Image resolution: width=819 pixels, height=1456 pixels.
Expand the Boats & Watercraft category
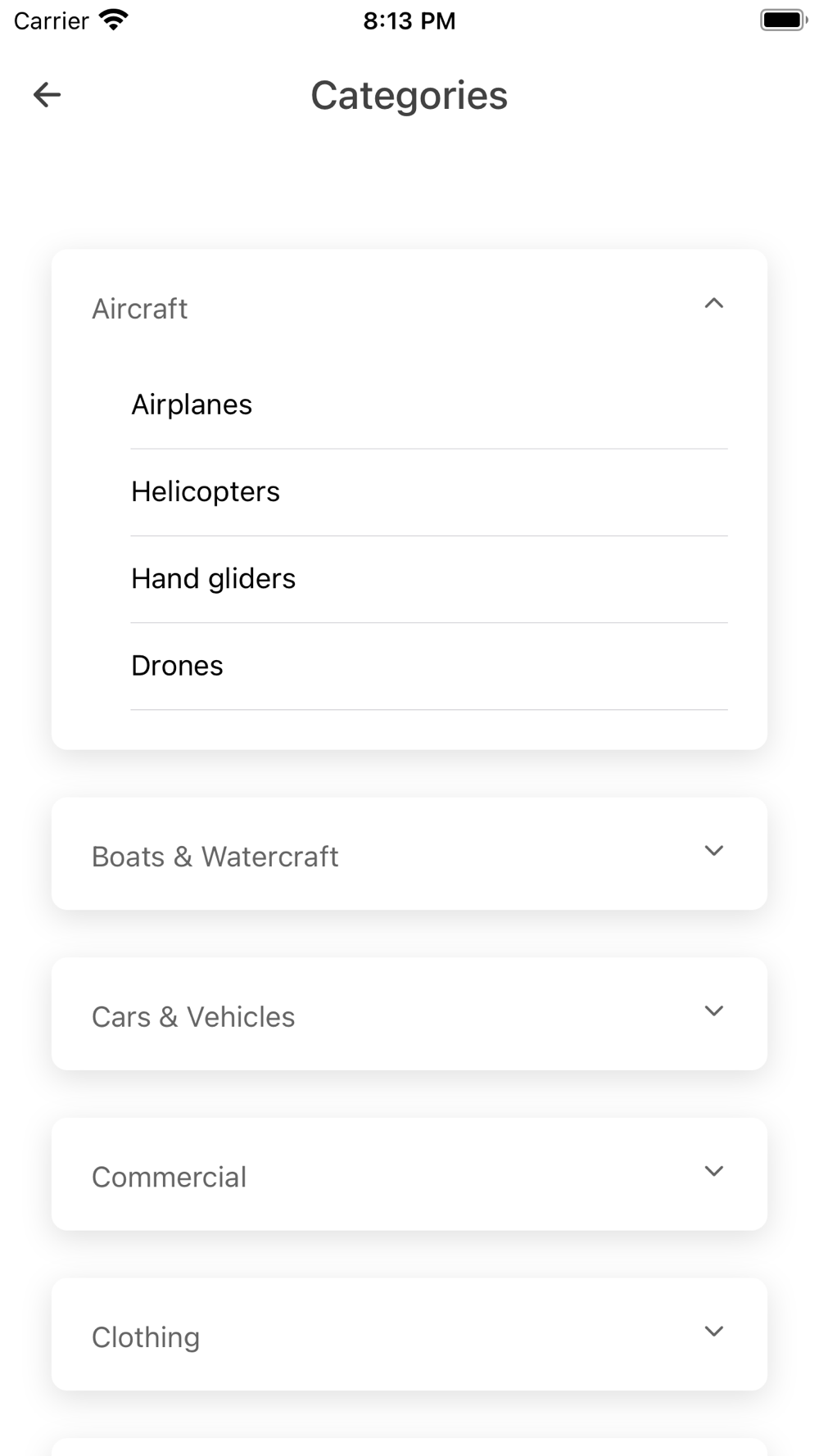coord(409,854)
